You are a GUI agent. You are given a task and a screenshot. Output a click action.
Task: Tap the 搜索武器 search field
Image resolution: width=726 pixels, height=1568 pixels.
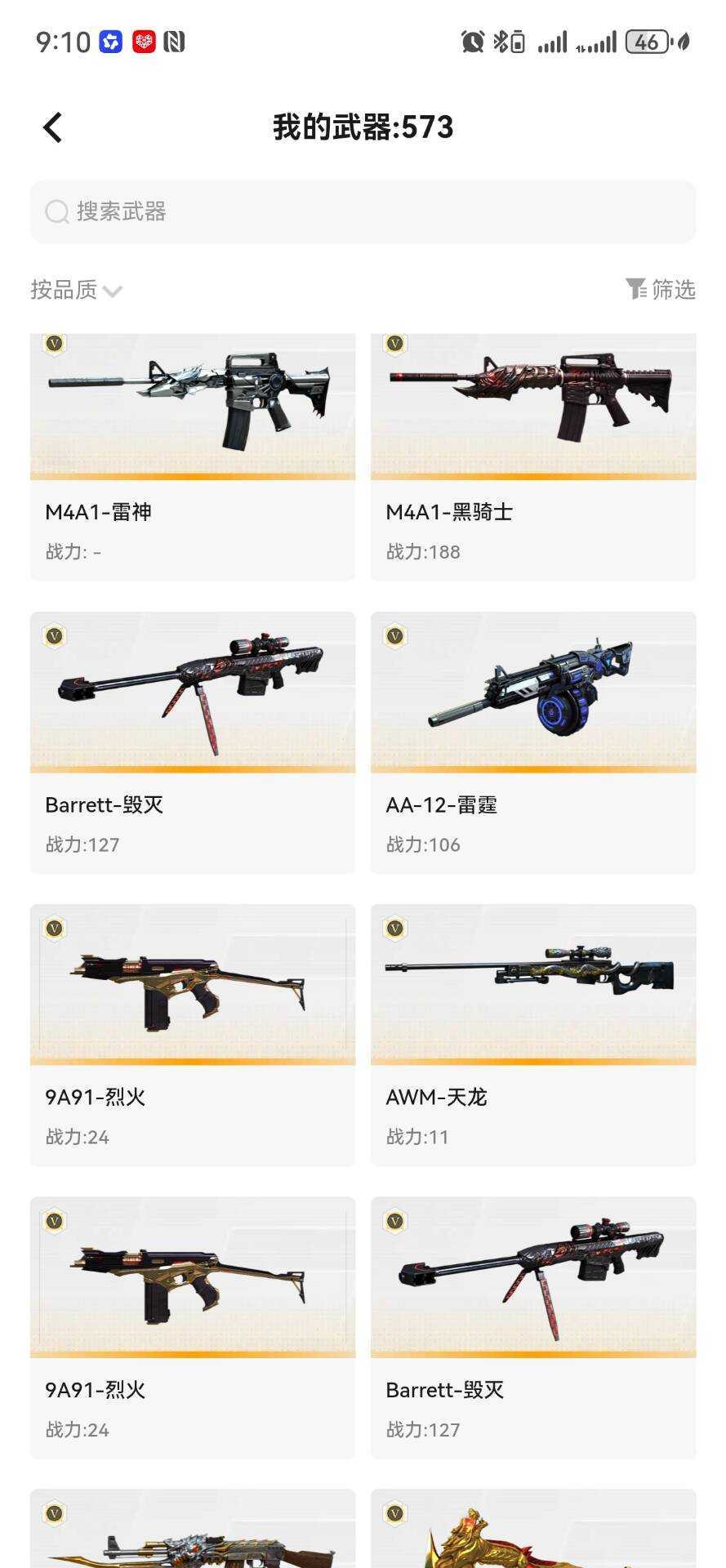363,212
